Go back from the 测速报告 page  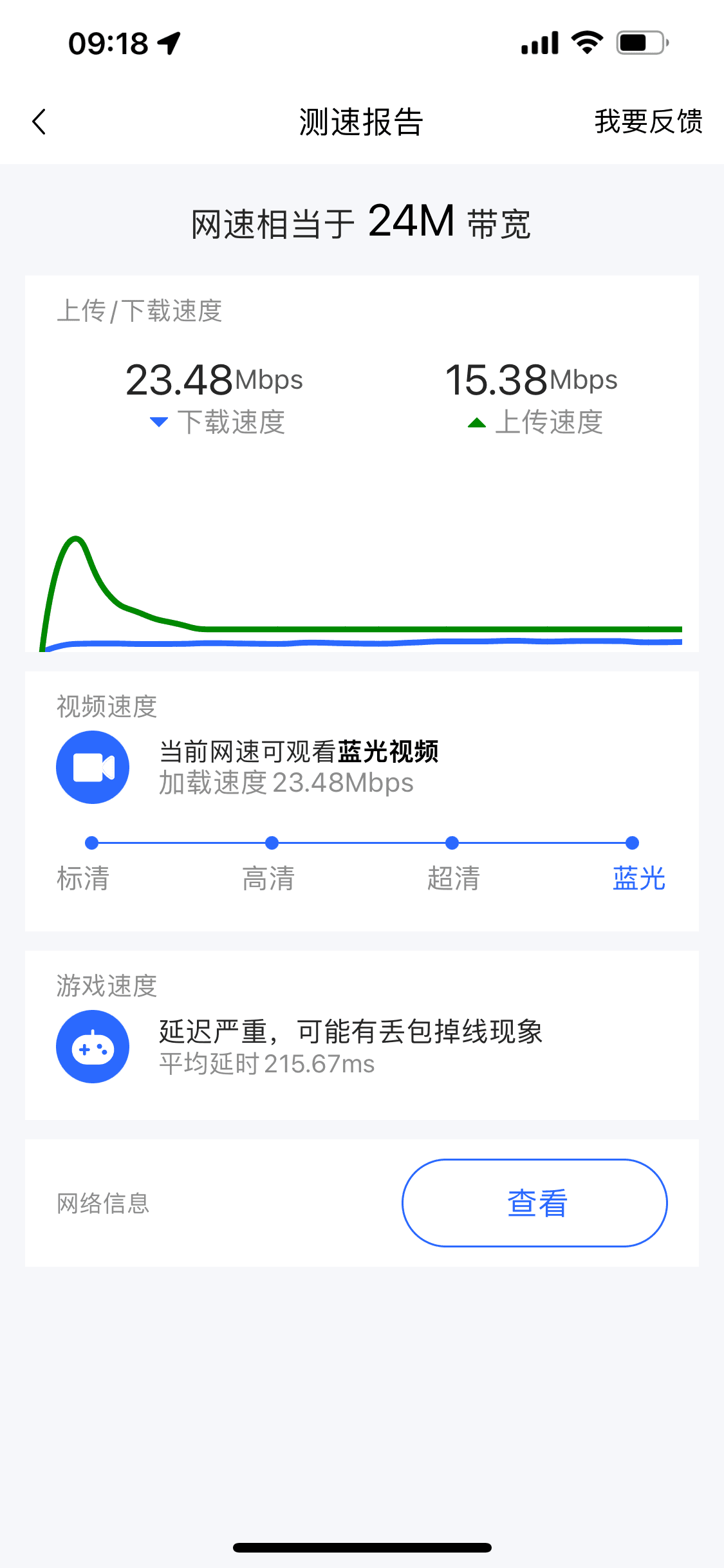click(x=39, y=122)
